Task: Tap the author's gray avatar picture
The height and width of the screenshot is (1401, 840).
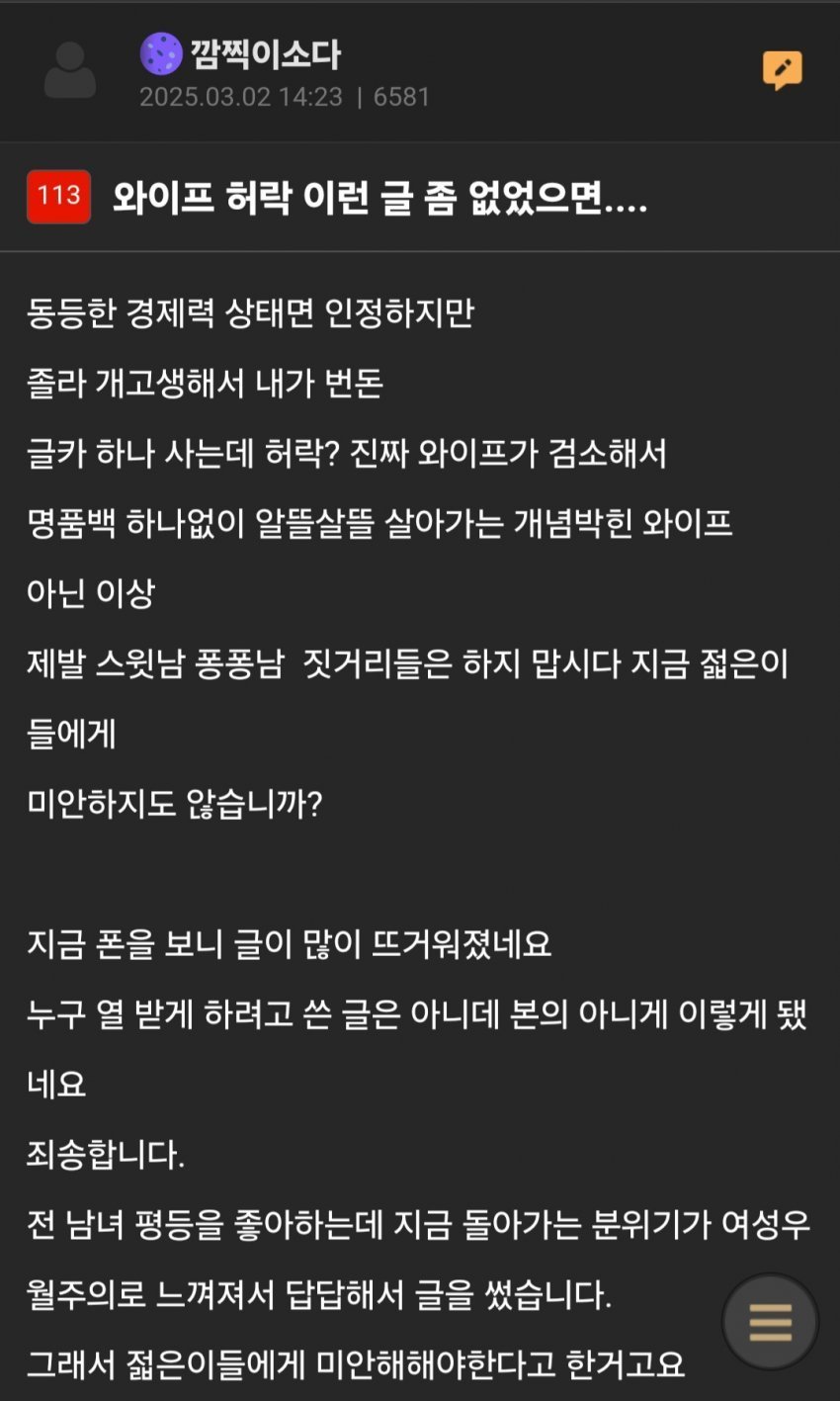Action: click(x=70, y=70)
